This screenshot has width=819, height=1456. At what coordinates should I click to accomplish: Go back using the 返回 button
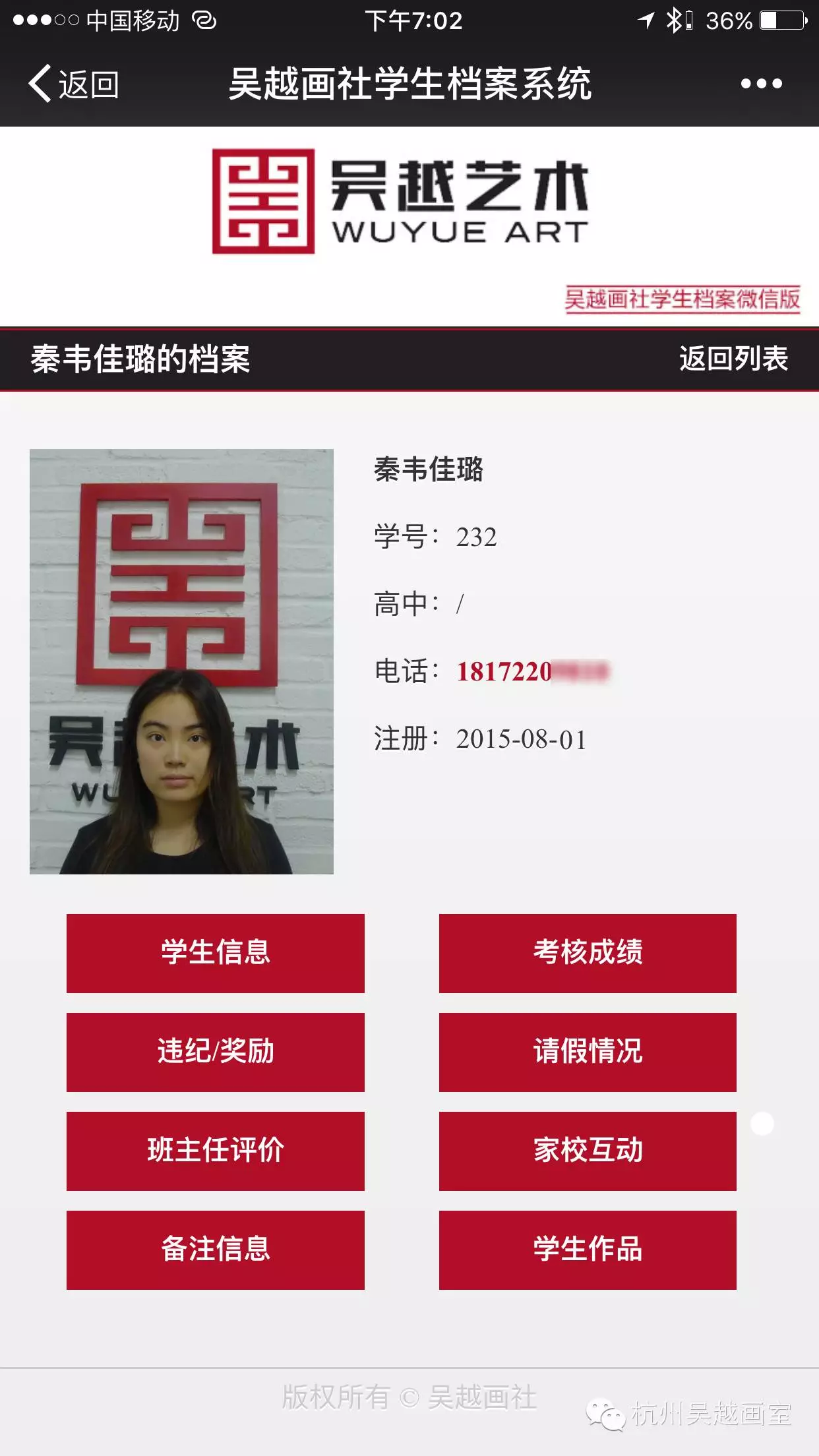tap(74, 84)
